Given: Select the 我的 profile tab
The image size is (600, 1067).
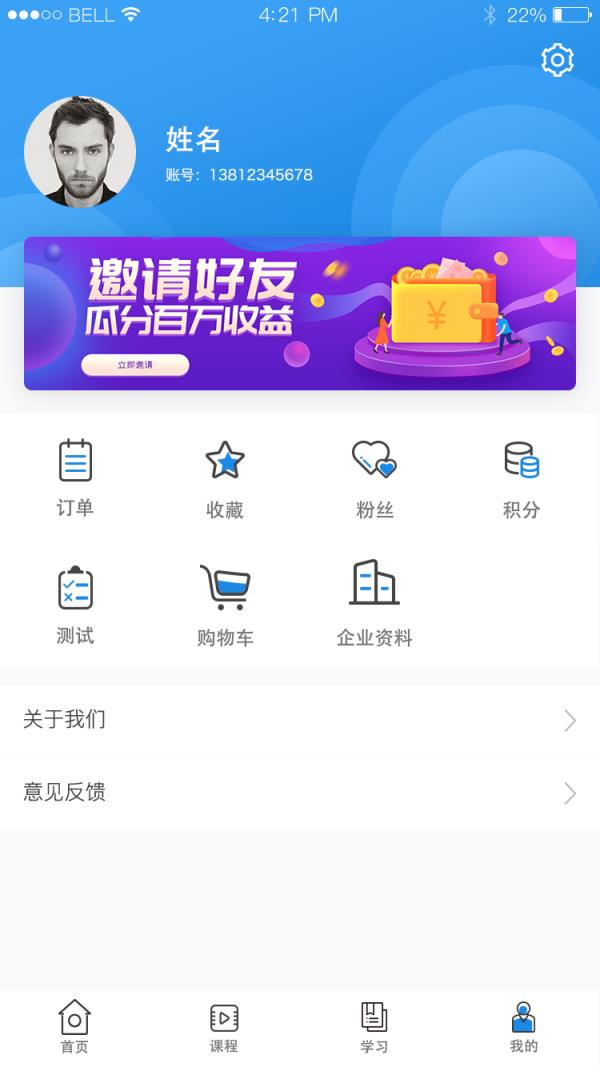Looking at the screenshot, I should coord(523,1027).
